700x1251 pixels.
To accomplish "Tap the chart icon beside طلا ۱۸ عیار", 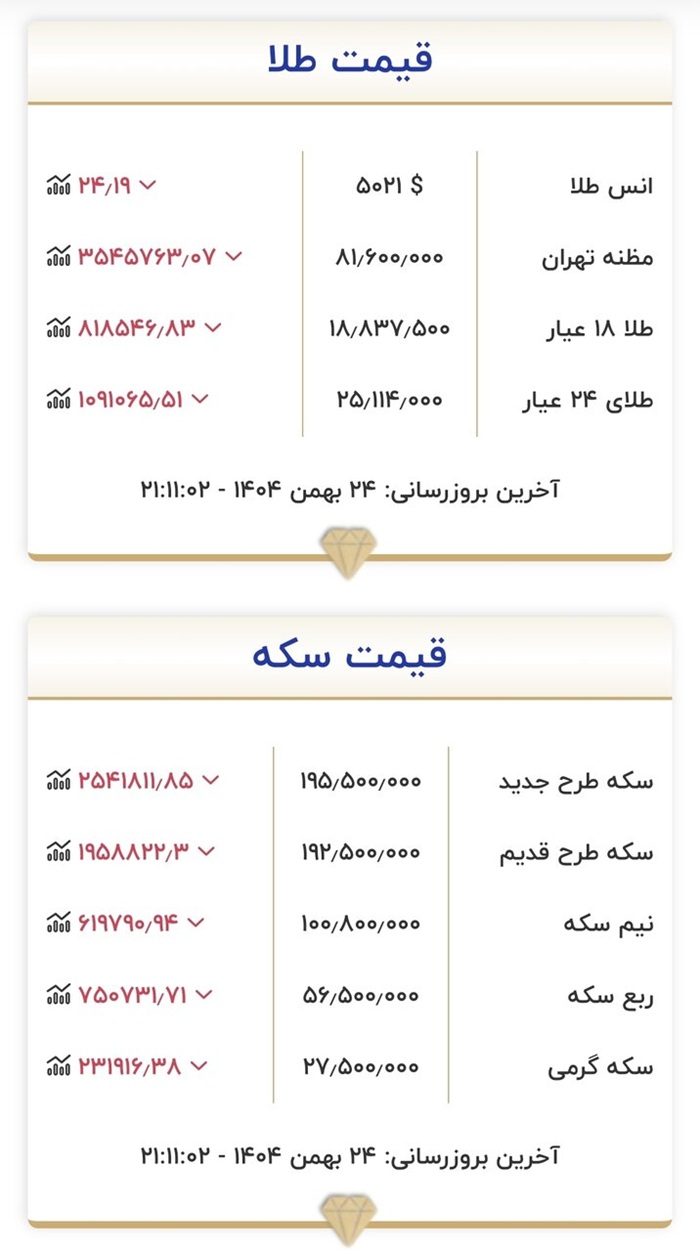I will [x=58, y=327].
